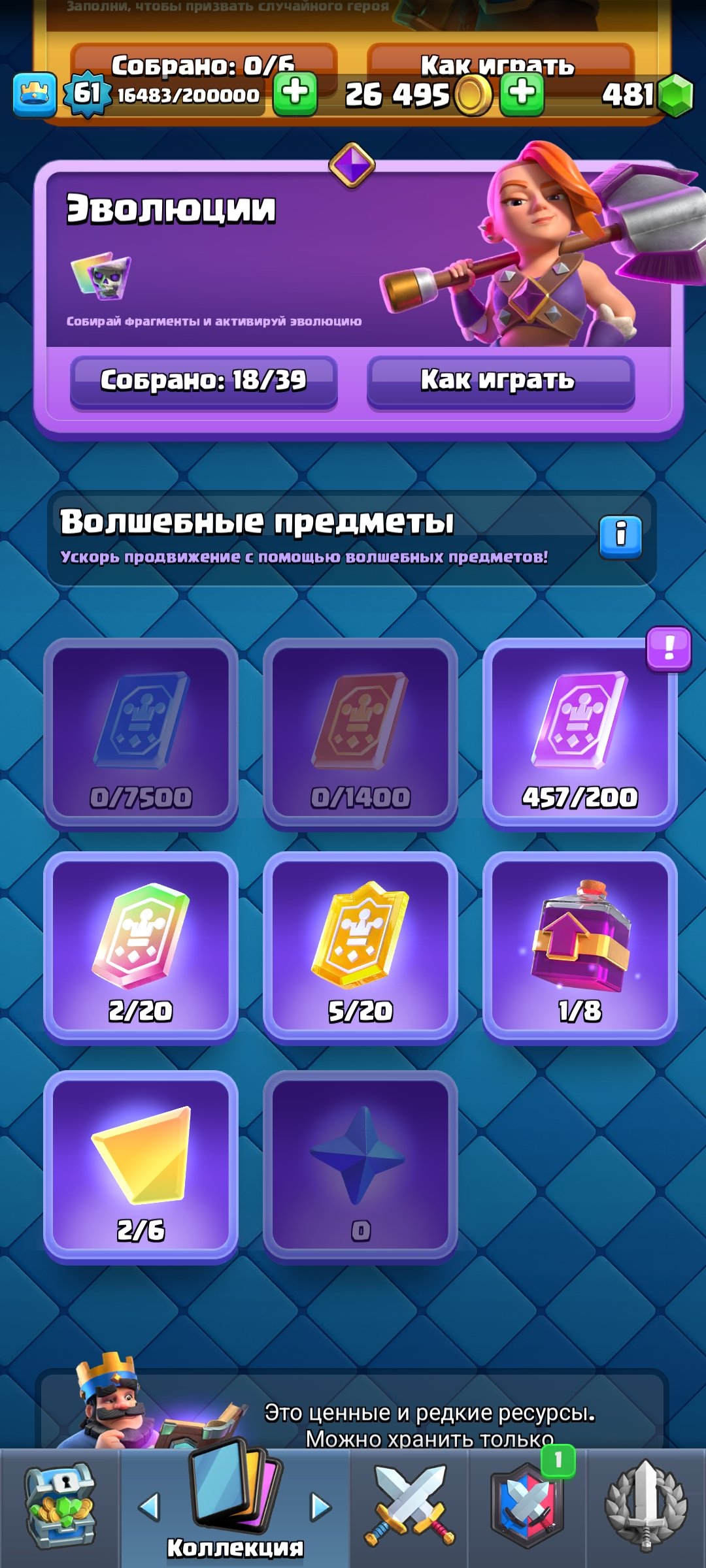This screenshot has height=1568, width=706.
Task: Open info about magic items
Action: pyautogui.click(x=620, y=536)
